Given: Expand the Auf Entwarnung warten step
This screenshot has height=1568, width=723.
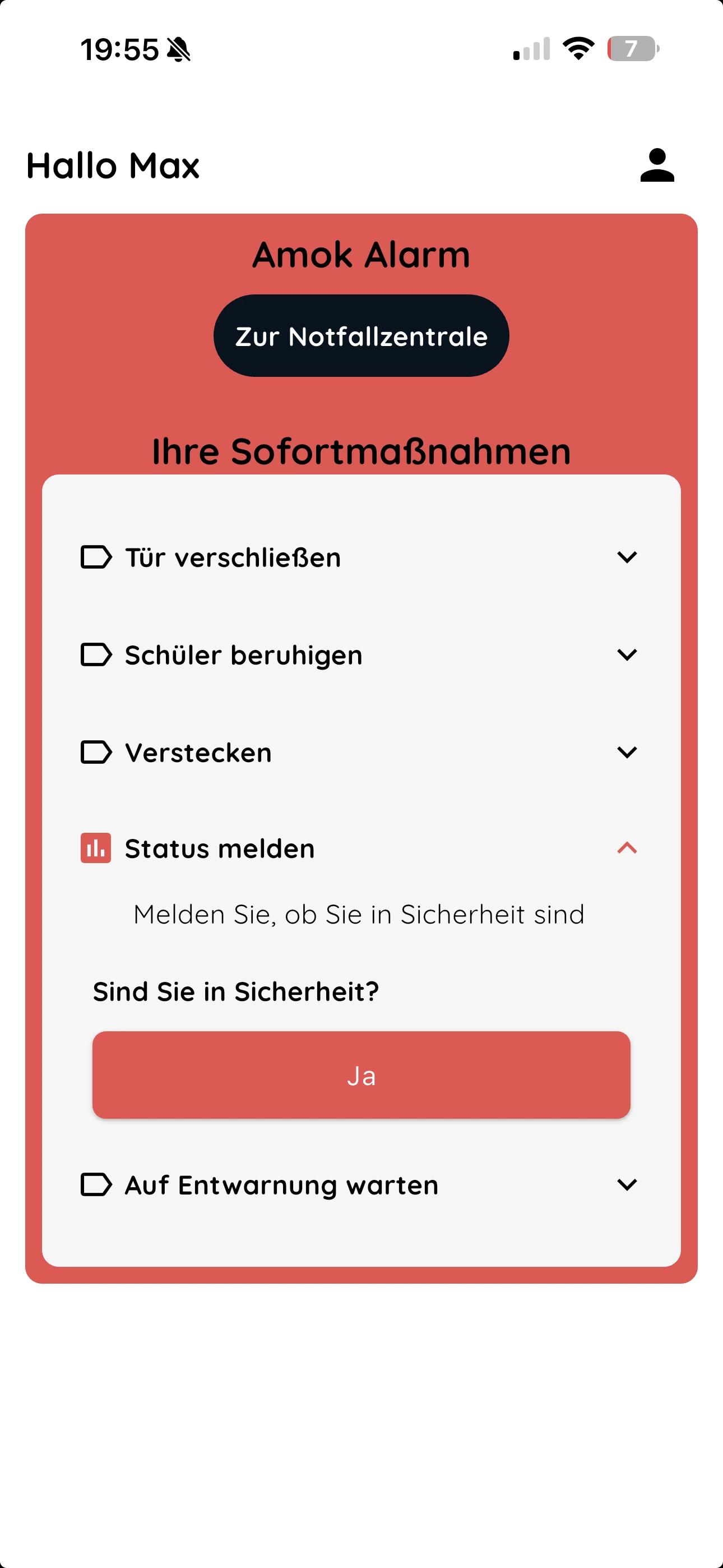Looking at the screenshot, I should pos(626,1184).
